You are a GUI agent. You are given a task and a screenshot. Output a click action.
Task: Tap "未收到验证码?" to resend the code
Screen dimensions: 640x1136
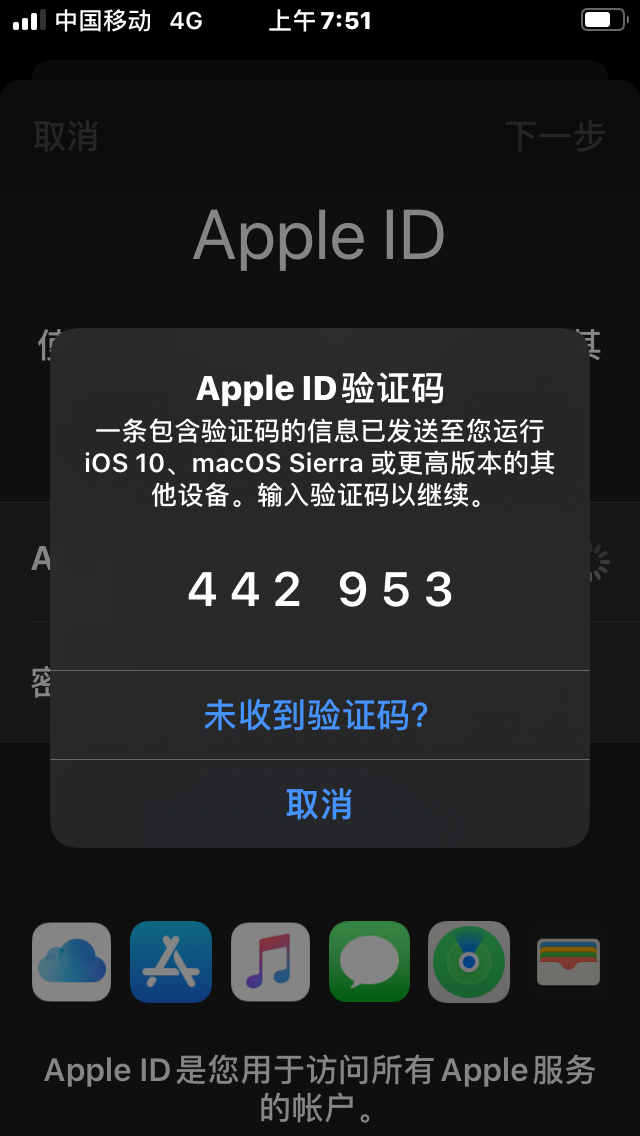click(317, 716)
